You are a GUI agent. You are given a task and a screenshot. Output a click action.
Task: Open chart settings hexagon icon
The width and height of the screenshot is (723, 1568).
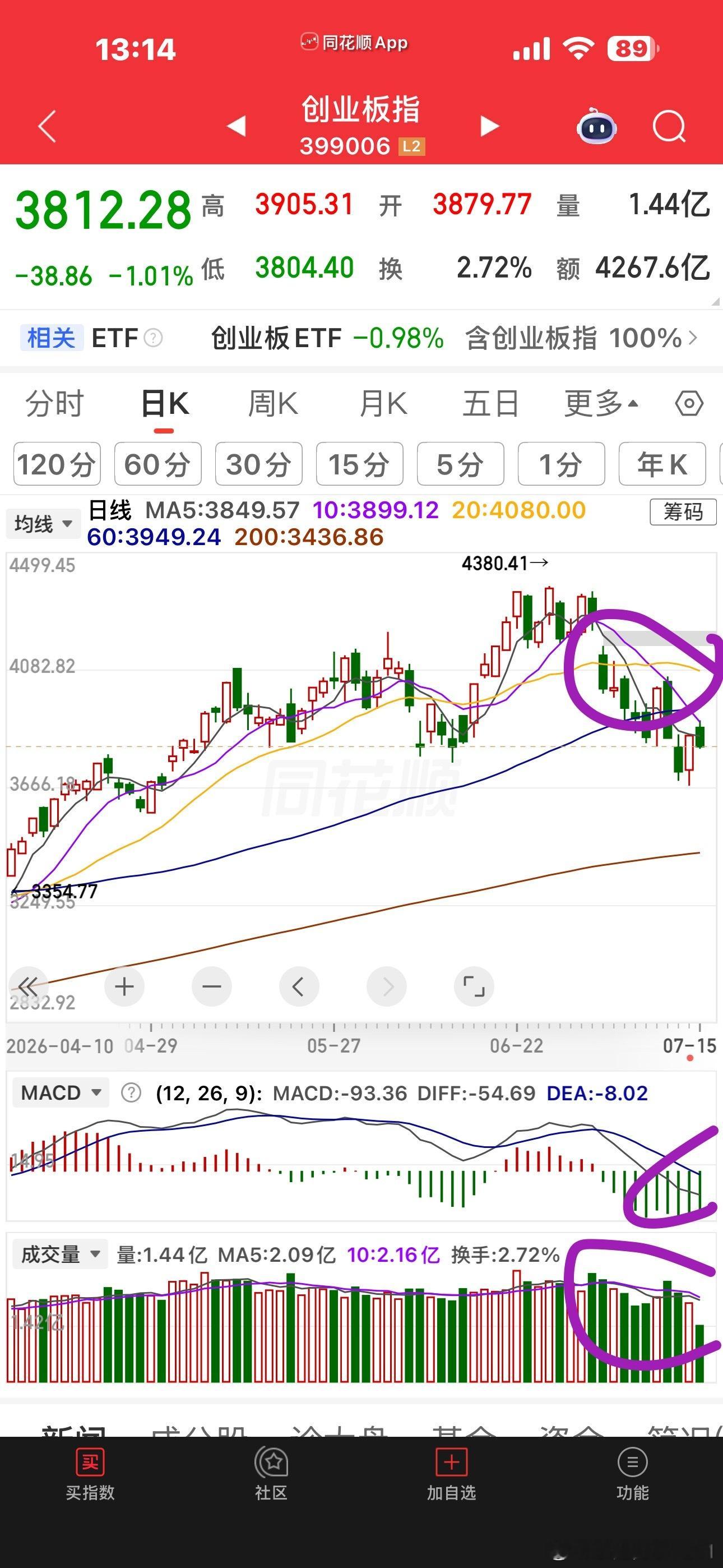(x=689, y=404)
